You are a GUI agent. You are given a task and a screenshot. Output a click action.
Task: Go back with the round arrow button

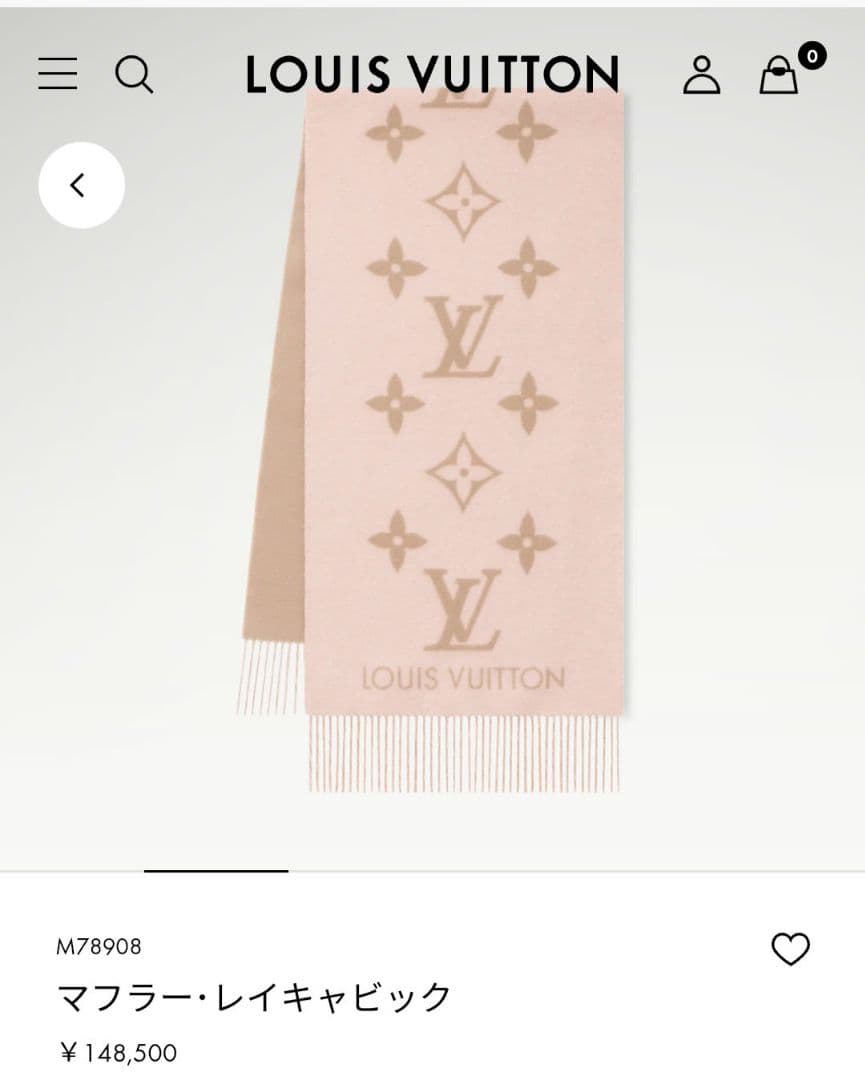click(x=81, y=185)
